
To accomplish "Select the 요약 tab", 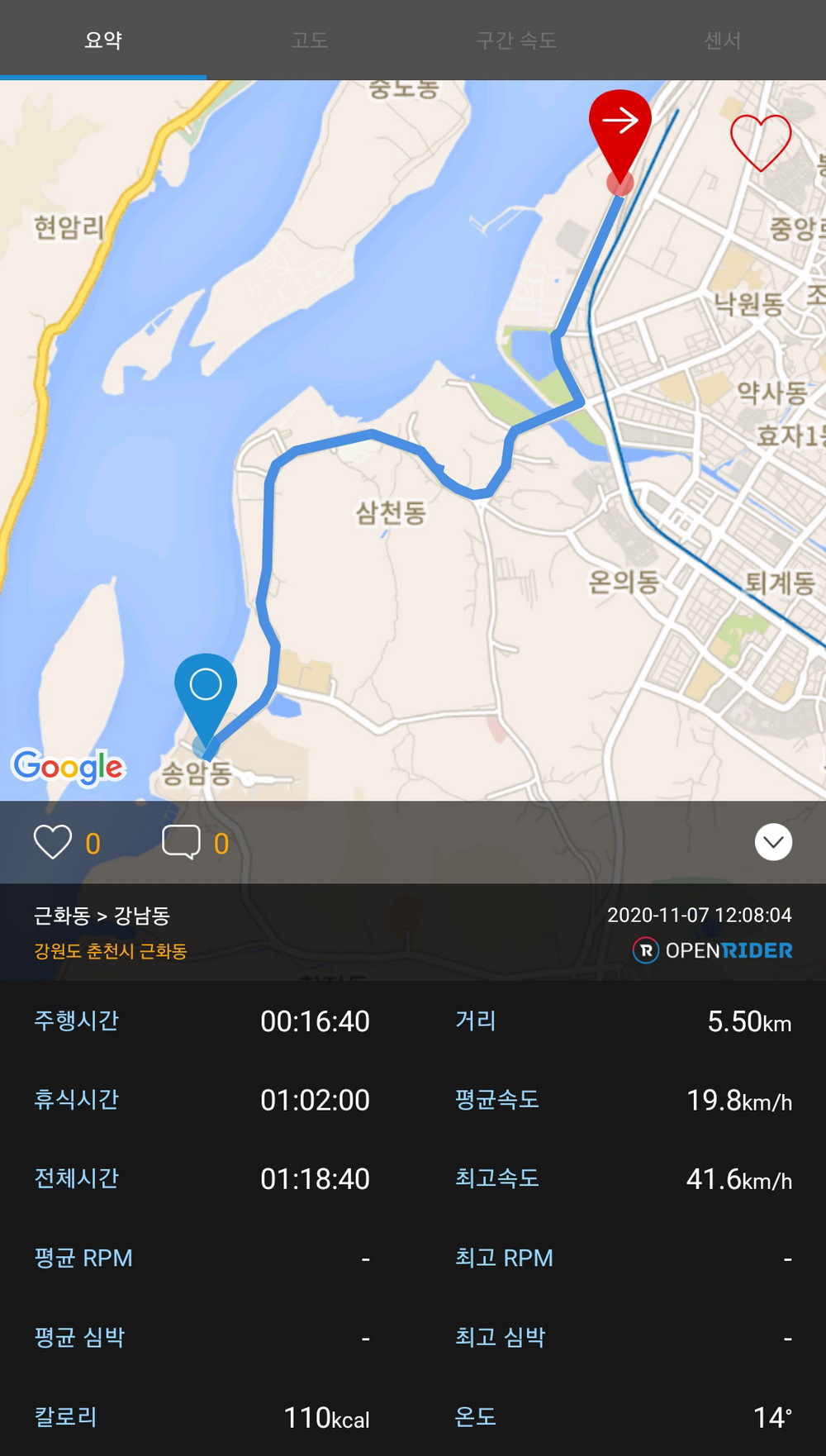I will [x=103, y=40].
